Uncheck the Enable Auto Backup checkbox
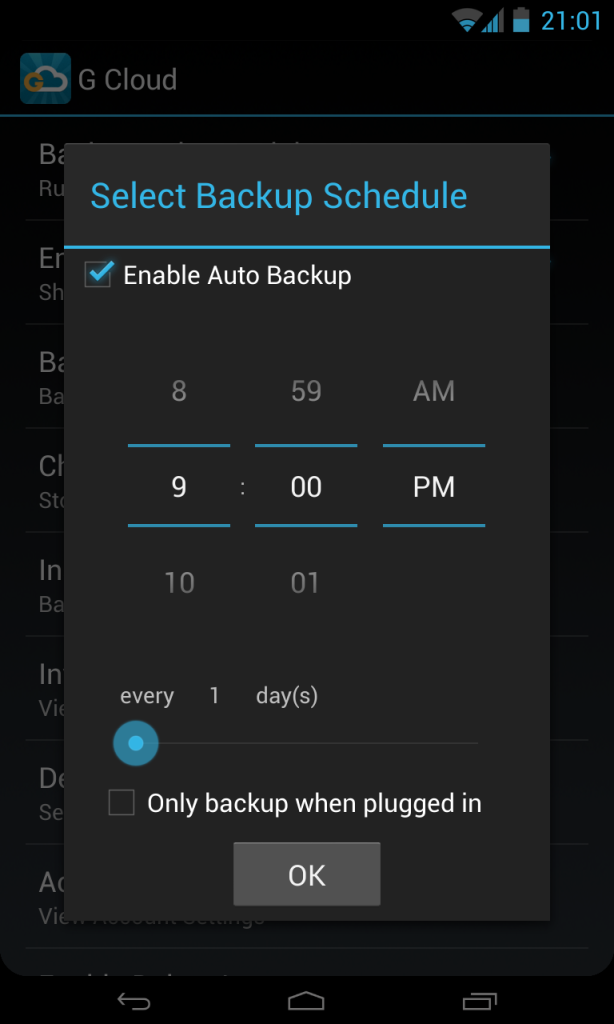The height and width of the screenshot is (1024, 614). pos(98,274)
